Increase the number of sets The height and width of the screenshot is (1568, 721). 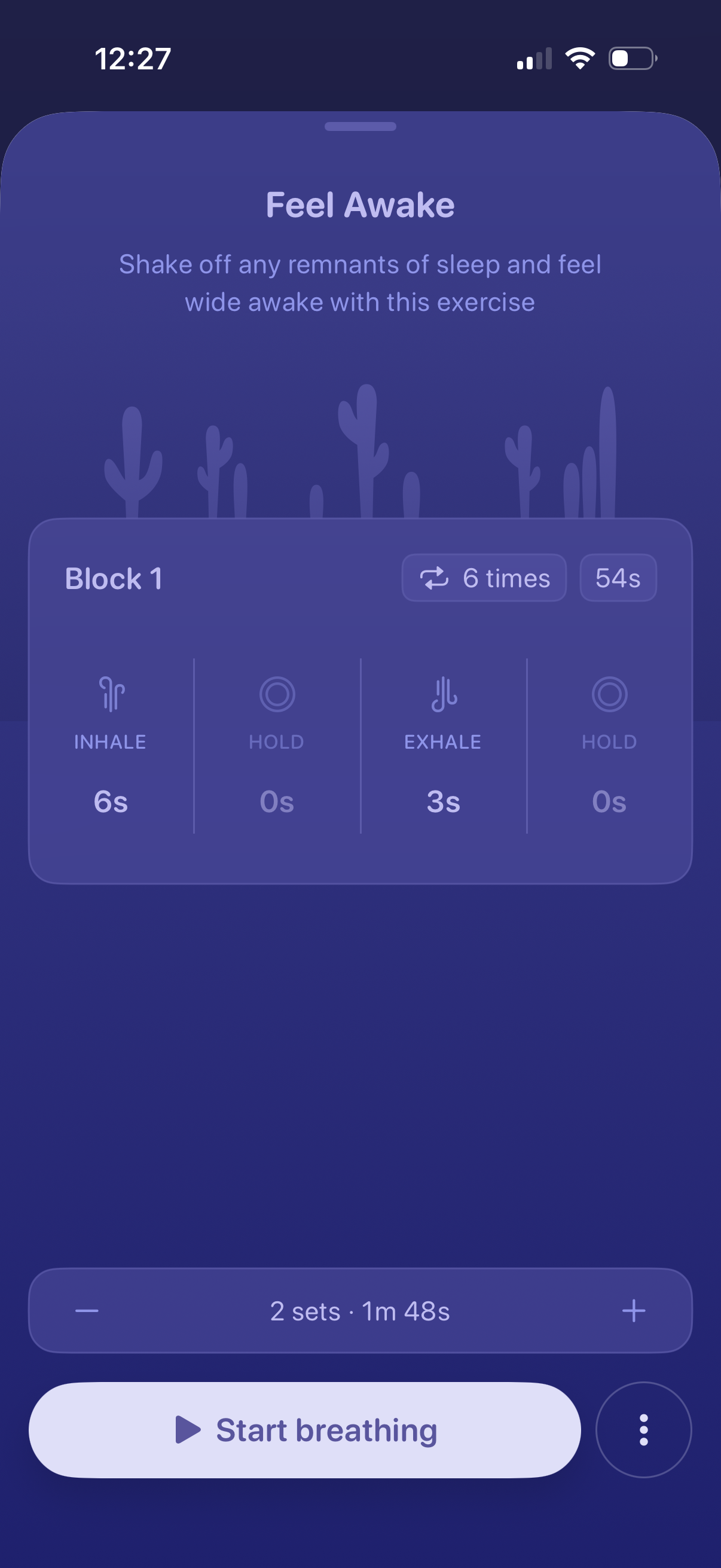tap(633, 1310)
